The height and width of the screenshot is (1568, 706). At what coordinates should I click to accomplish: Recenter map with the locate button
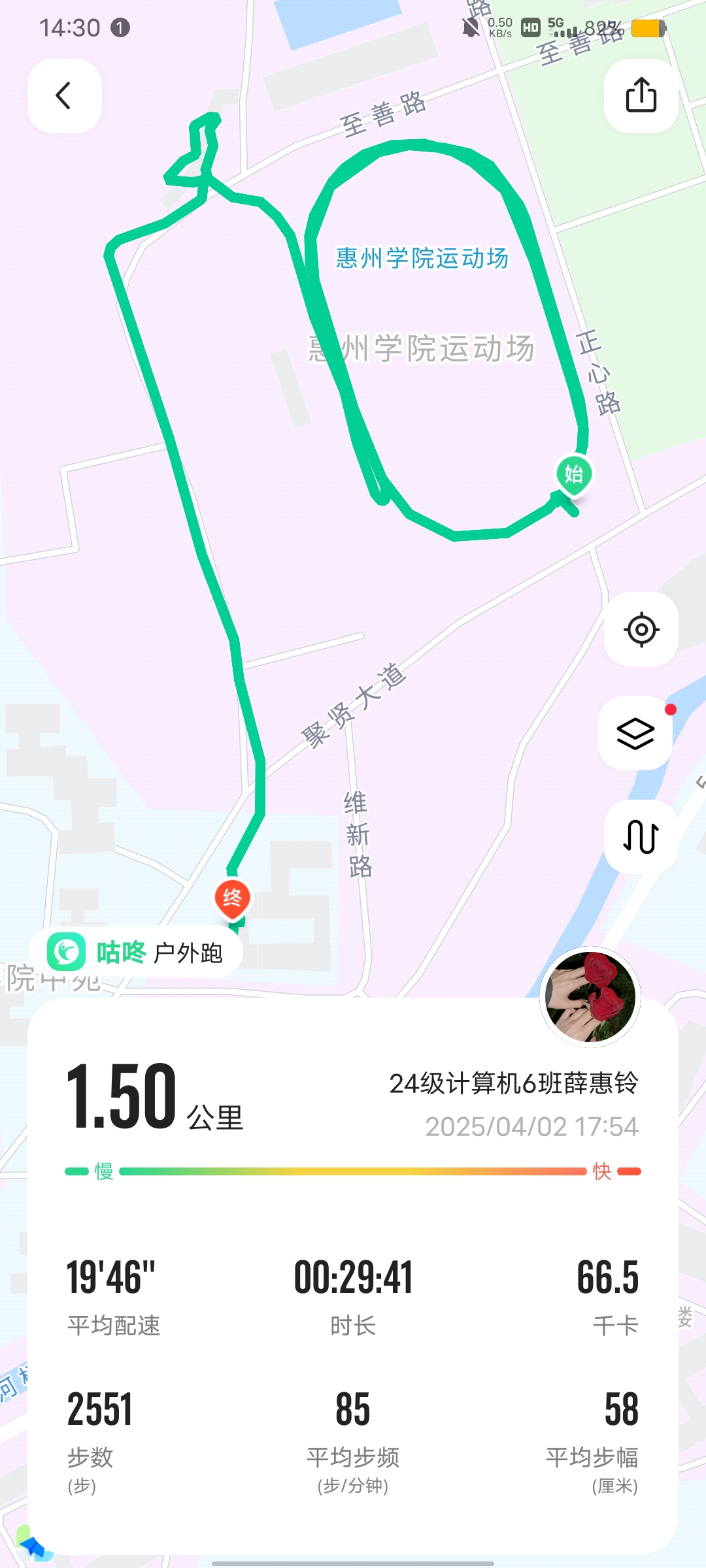click(641, 630)
